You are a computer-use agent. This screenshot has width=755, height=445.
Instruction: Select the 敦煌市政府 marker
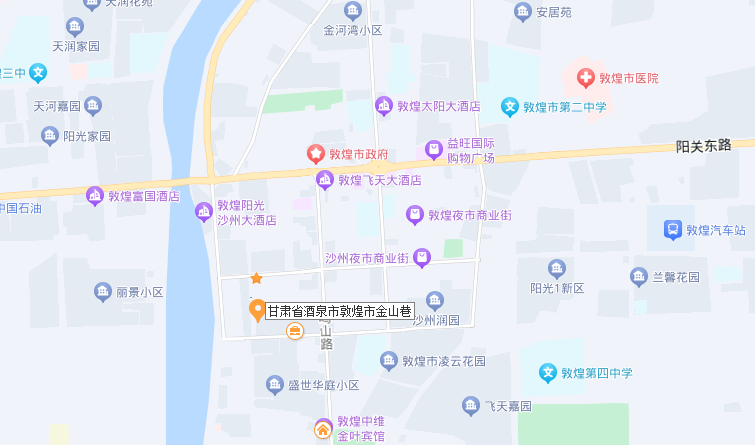[316, 154]
